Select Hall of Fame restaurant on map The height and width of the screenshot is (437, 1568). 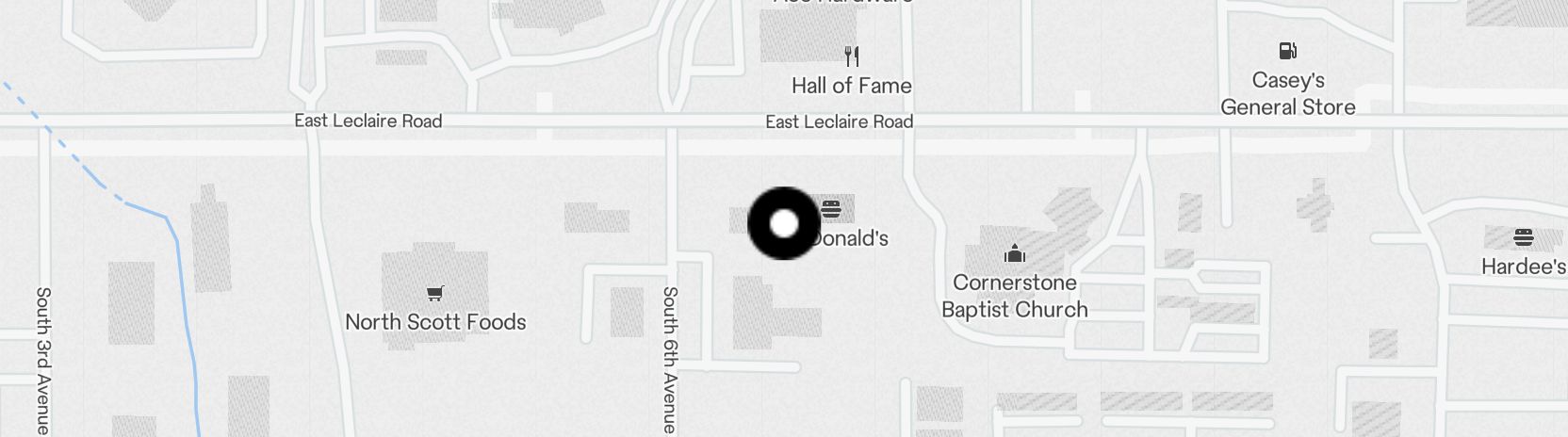tap(852, 57)
